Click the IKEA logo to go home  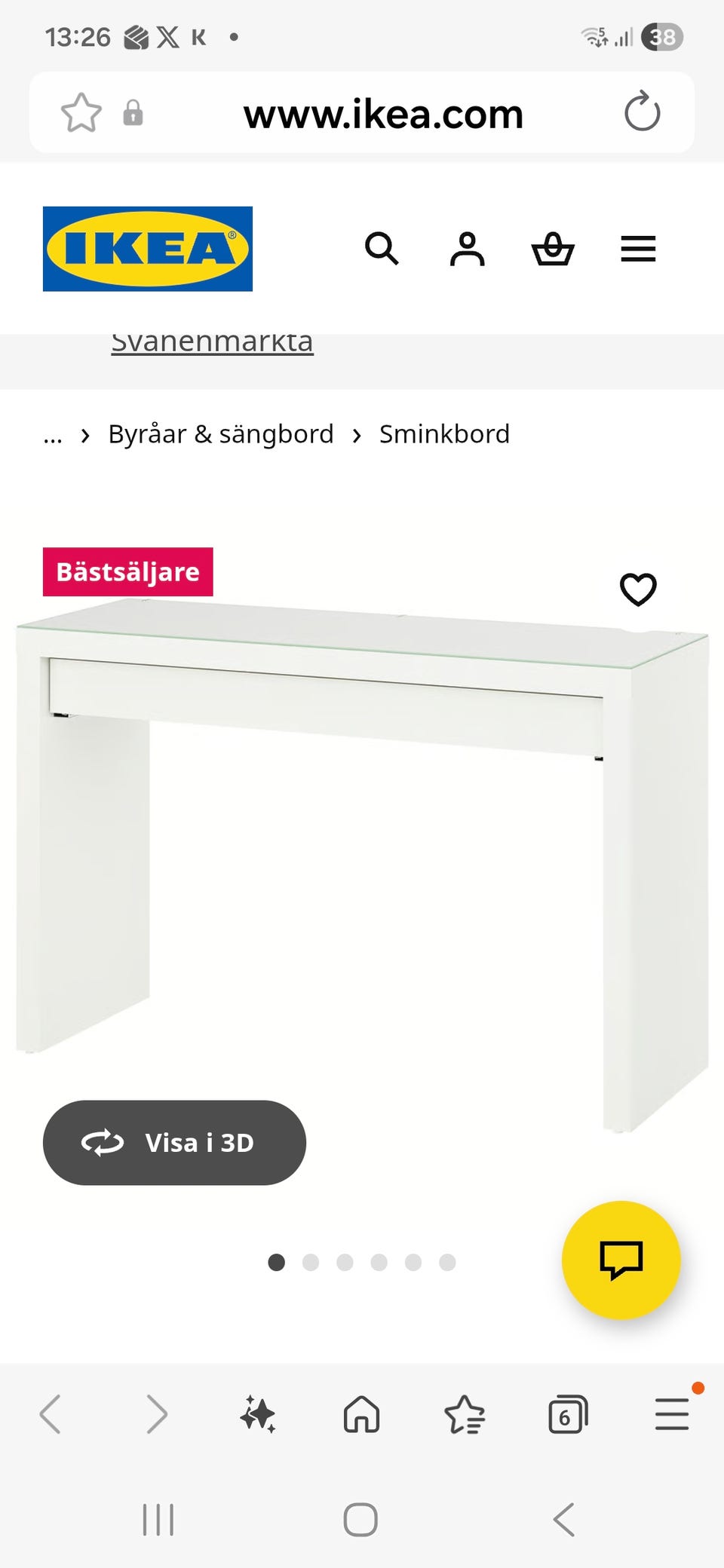click(x=148, y=248)
